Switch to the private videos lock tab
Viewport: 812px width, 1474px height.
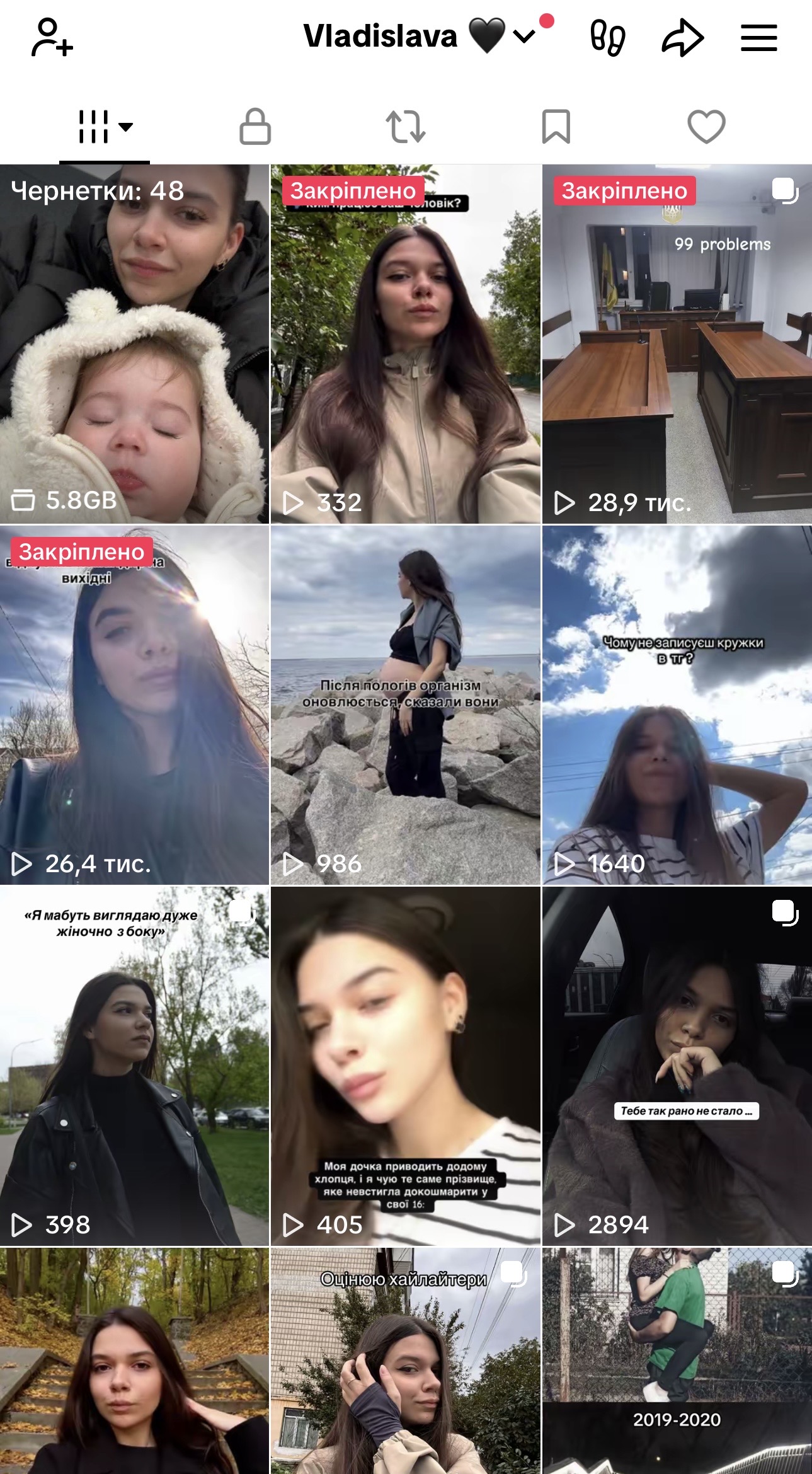pos(255,127)
